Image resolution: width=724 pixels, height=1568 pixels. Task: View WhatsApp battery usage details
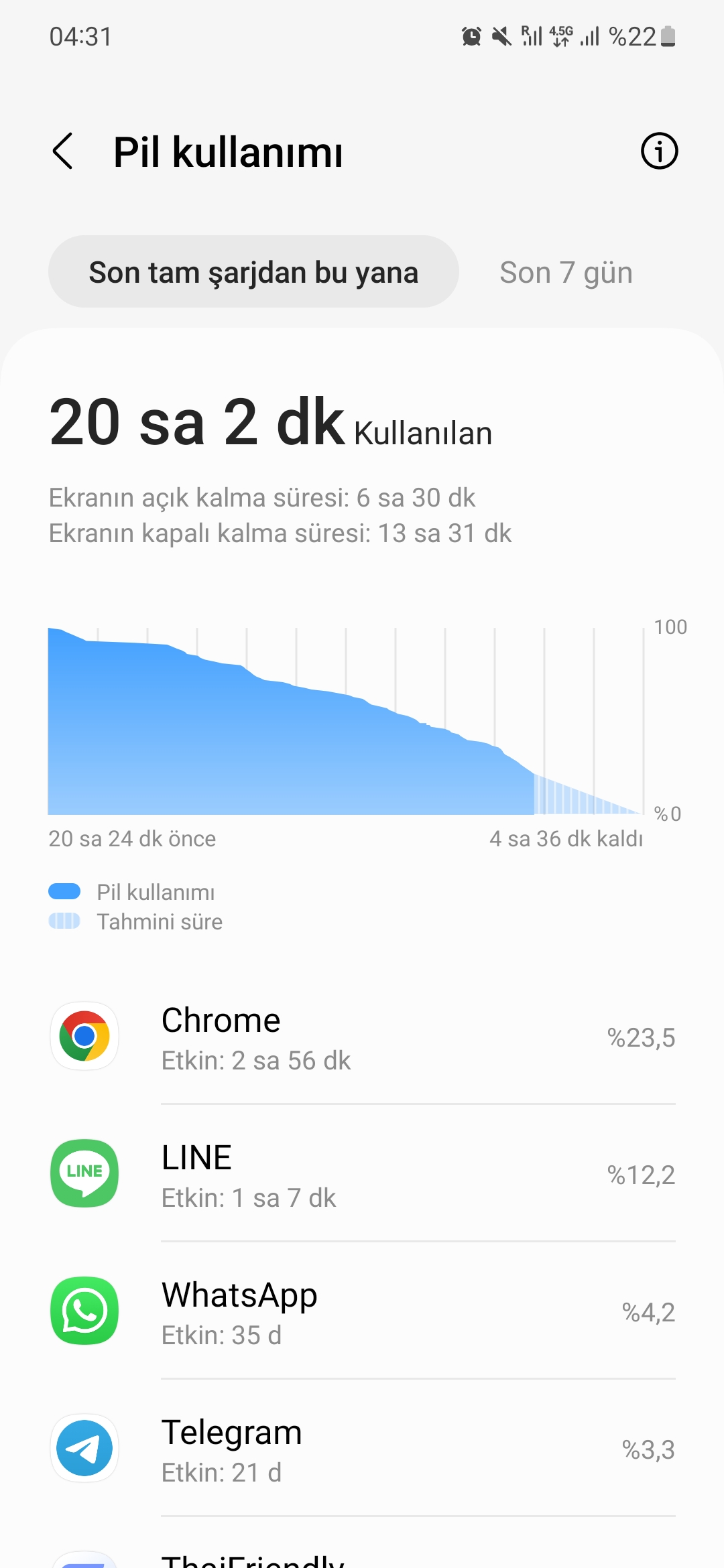coord(362,1311)
